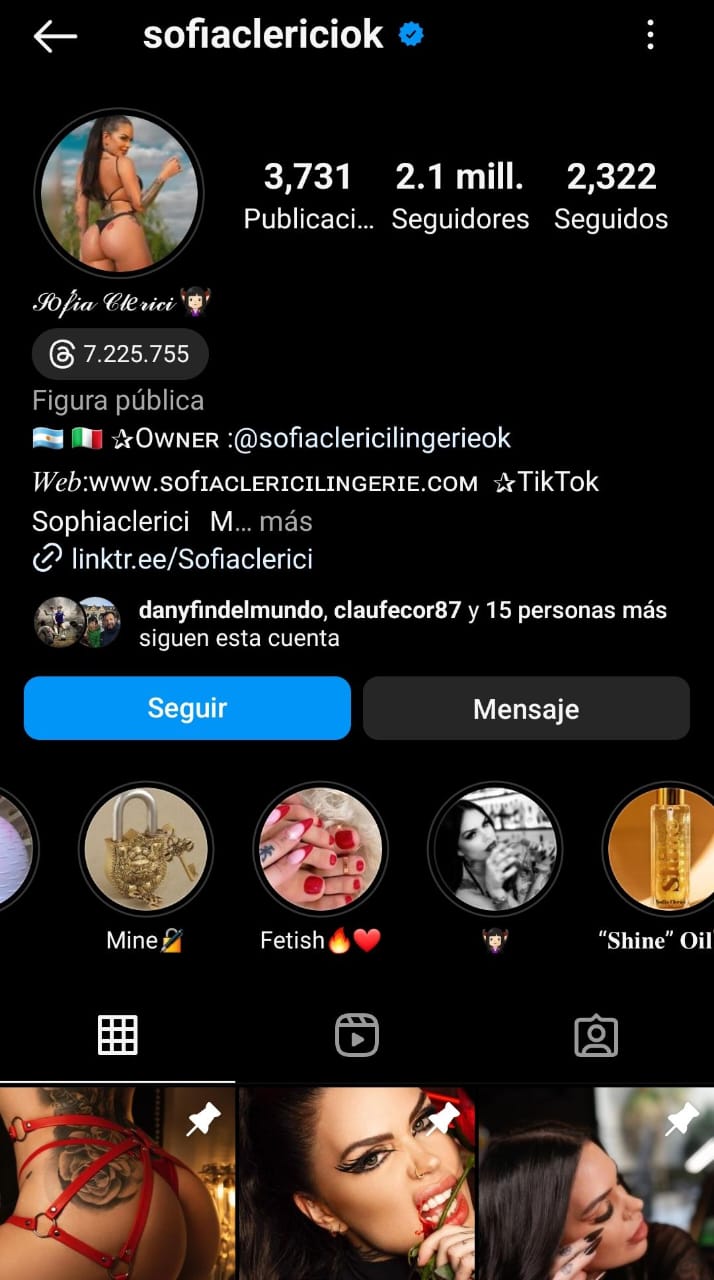Screen dimensions: 714x1280
Task: Switch to the tagged photos tab
Action: [x=596, y=1035]
